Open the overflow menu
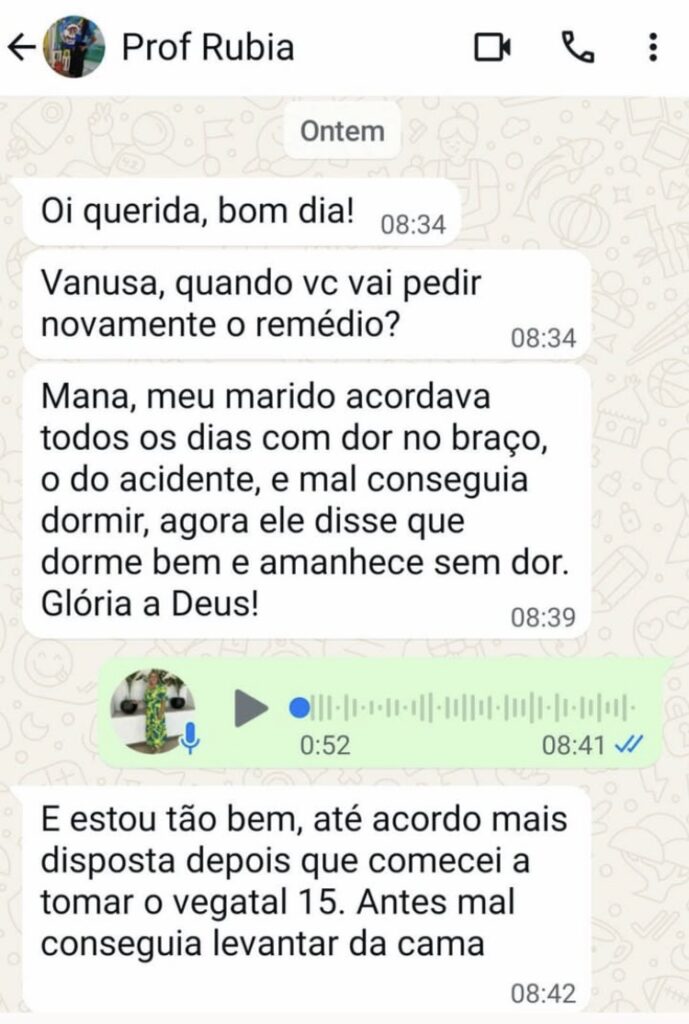 (652, 47)
